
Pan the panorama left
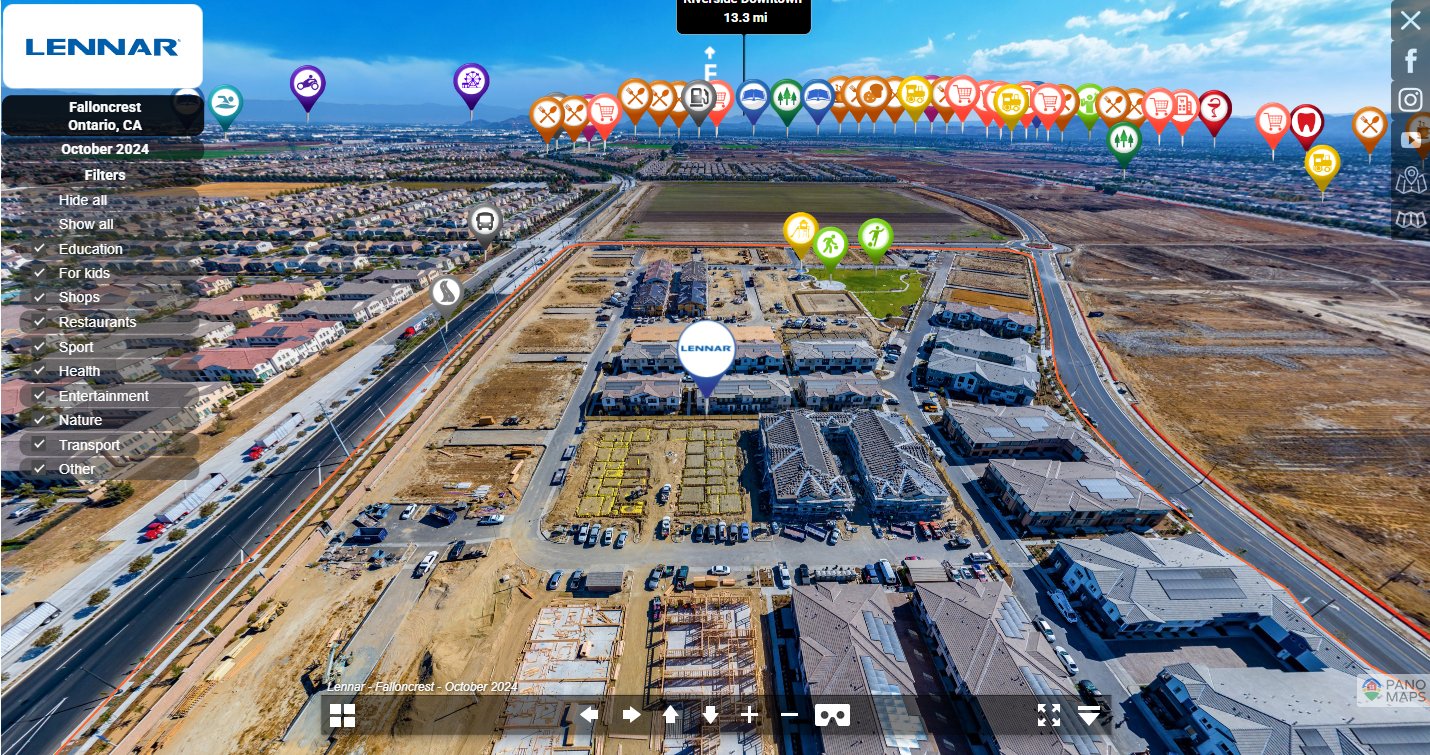pyautogui.click(x=589, y=715)
